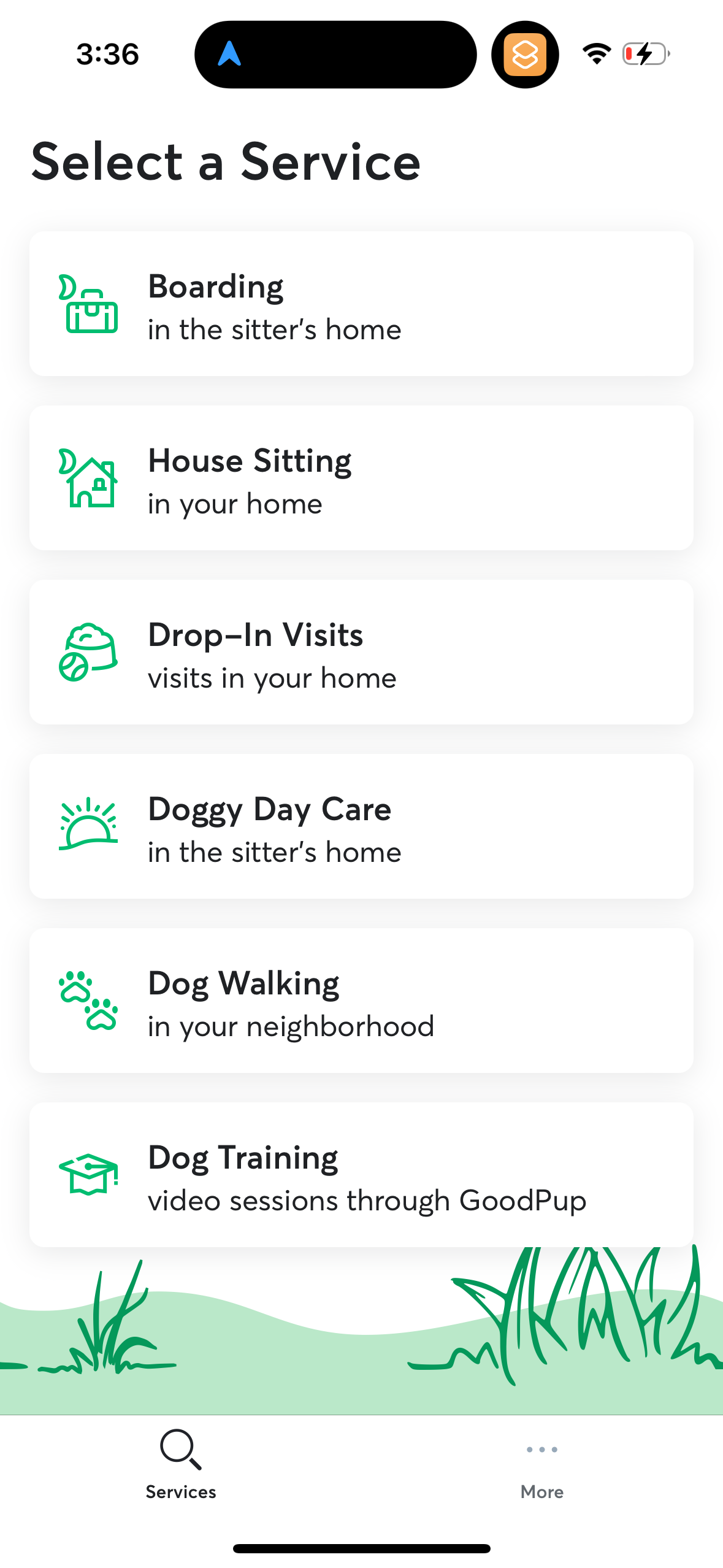Select the Drop-In Visits dog bowl icon
This screenshot has width=723, height=1568.
[89, 653]
